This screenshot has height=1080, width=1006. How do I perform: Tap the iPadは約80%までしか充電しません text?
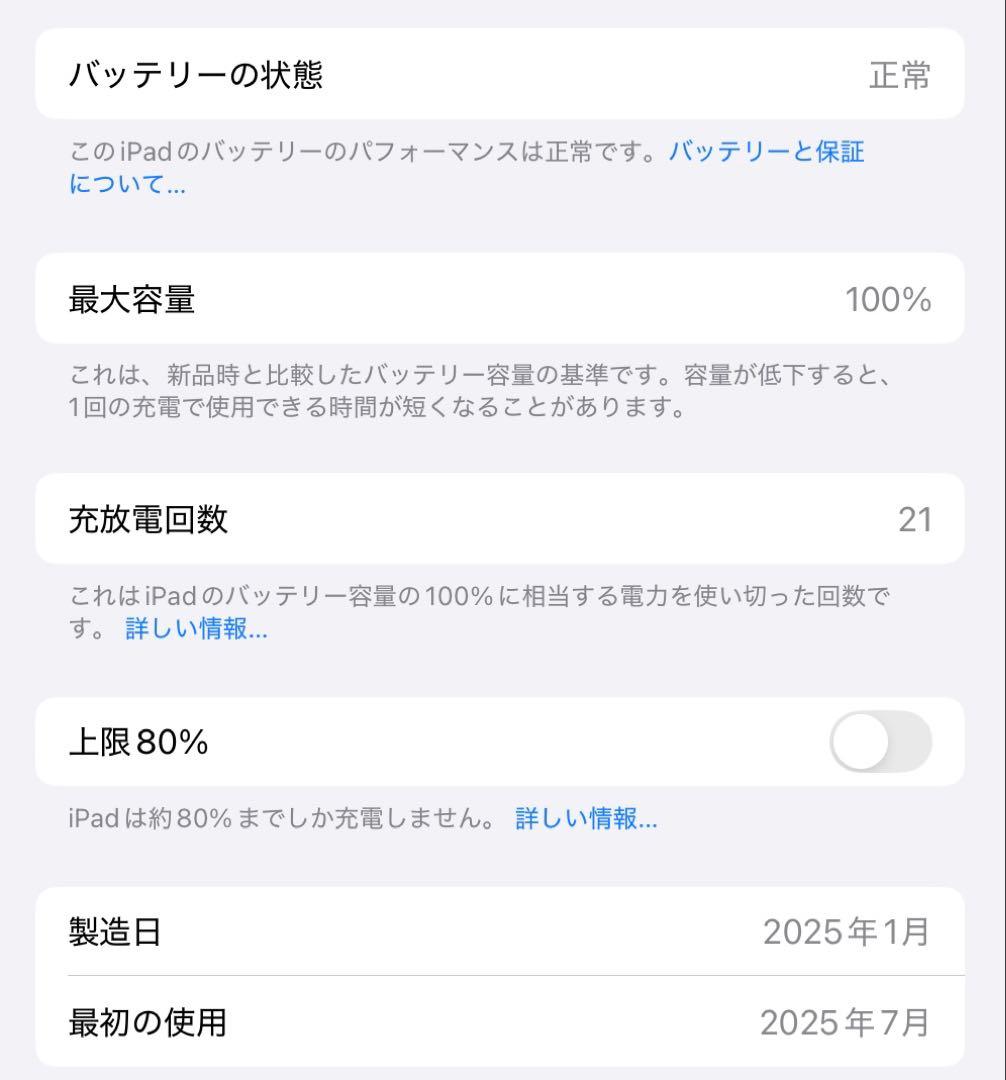tap(280, 818)
